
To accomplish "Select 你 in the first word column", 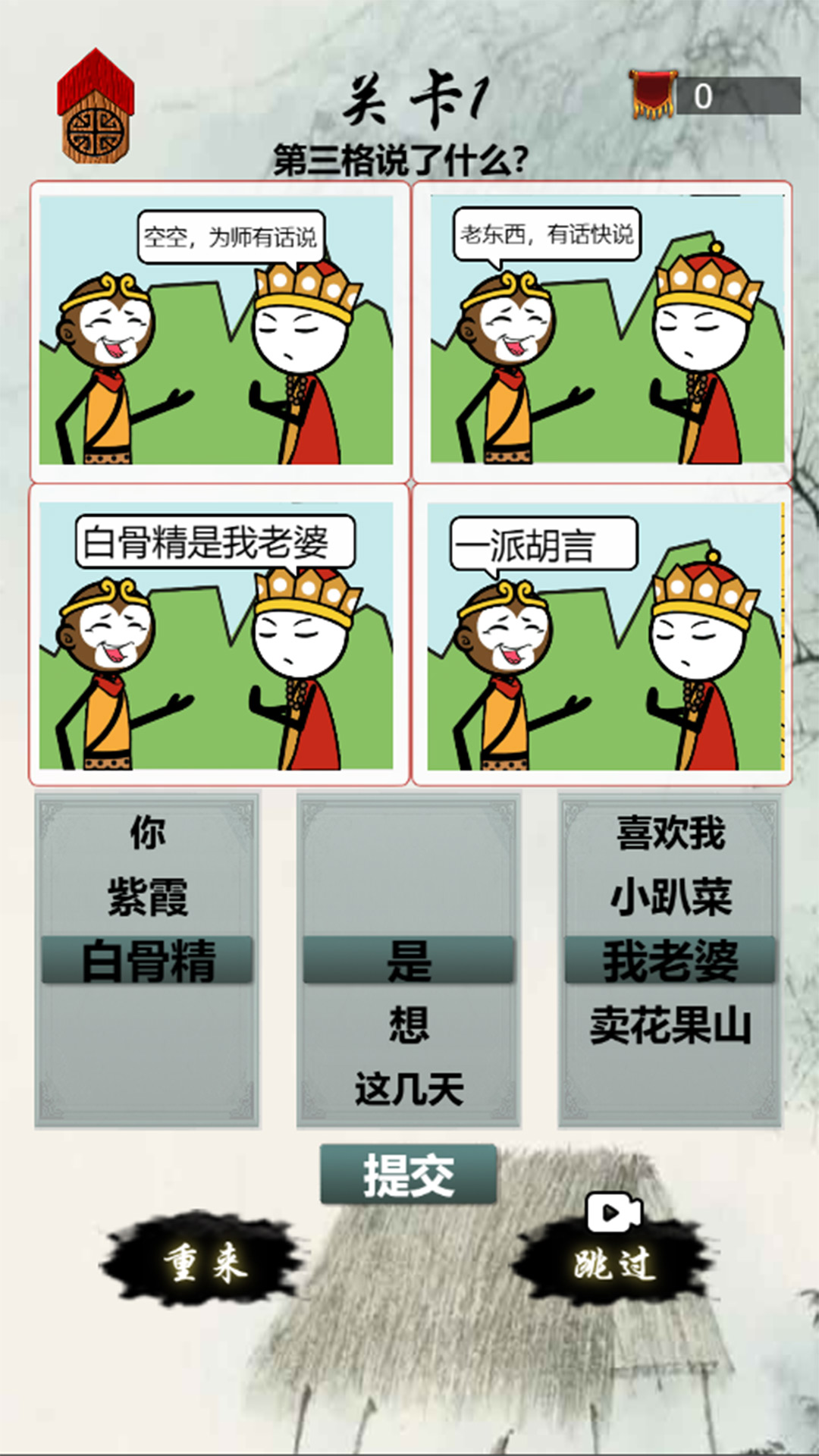I will [147, 833].
